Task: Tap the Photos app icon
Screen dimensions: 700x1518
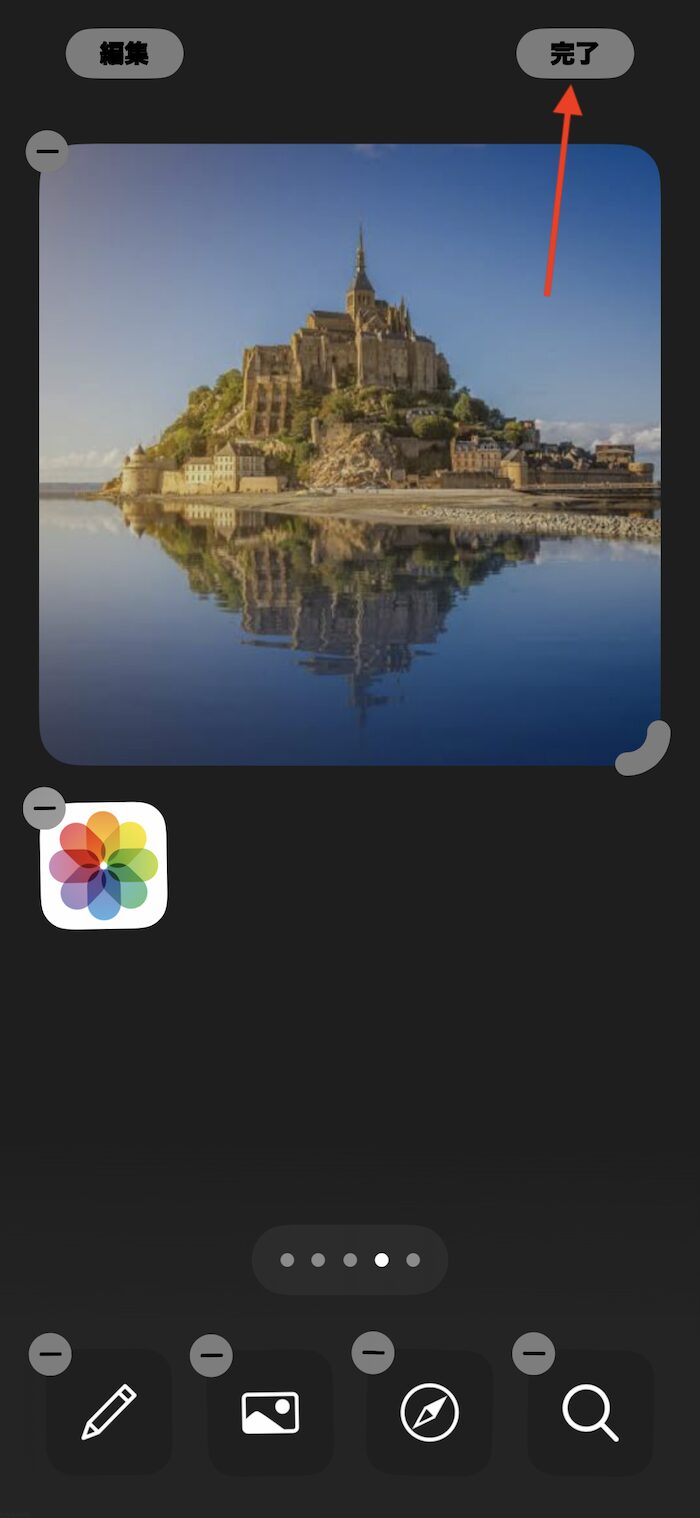Action: (104, 866)
